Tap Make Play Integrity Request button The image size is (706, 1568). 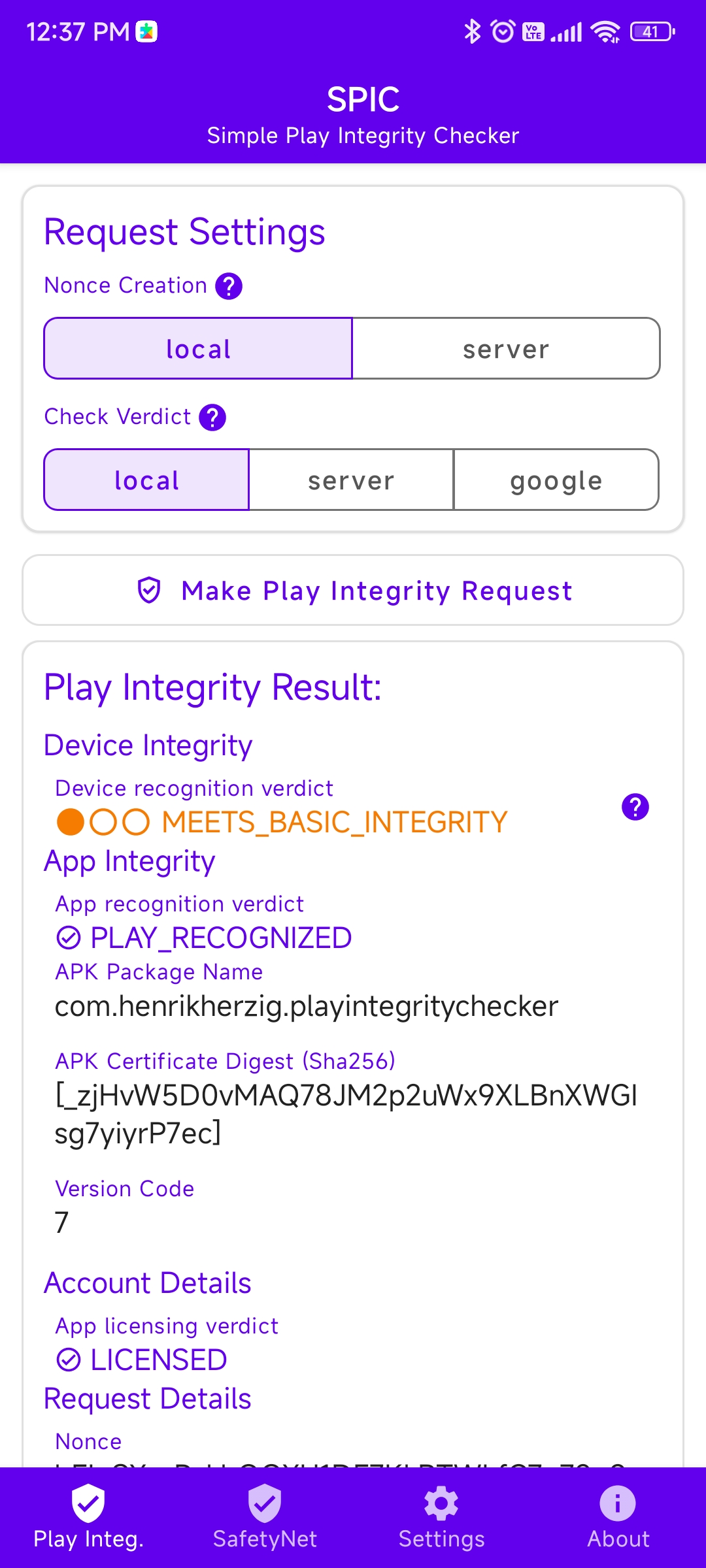pyautogui.click(x=353, y=590)
